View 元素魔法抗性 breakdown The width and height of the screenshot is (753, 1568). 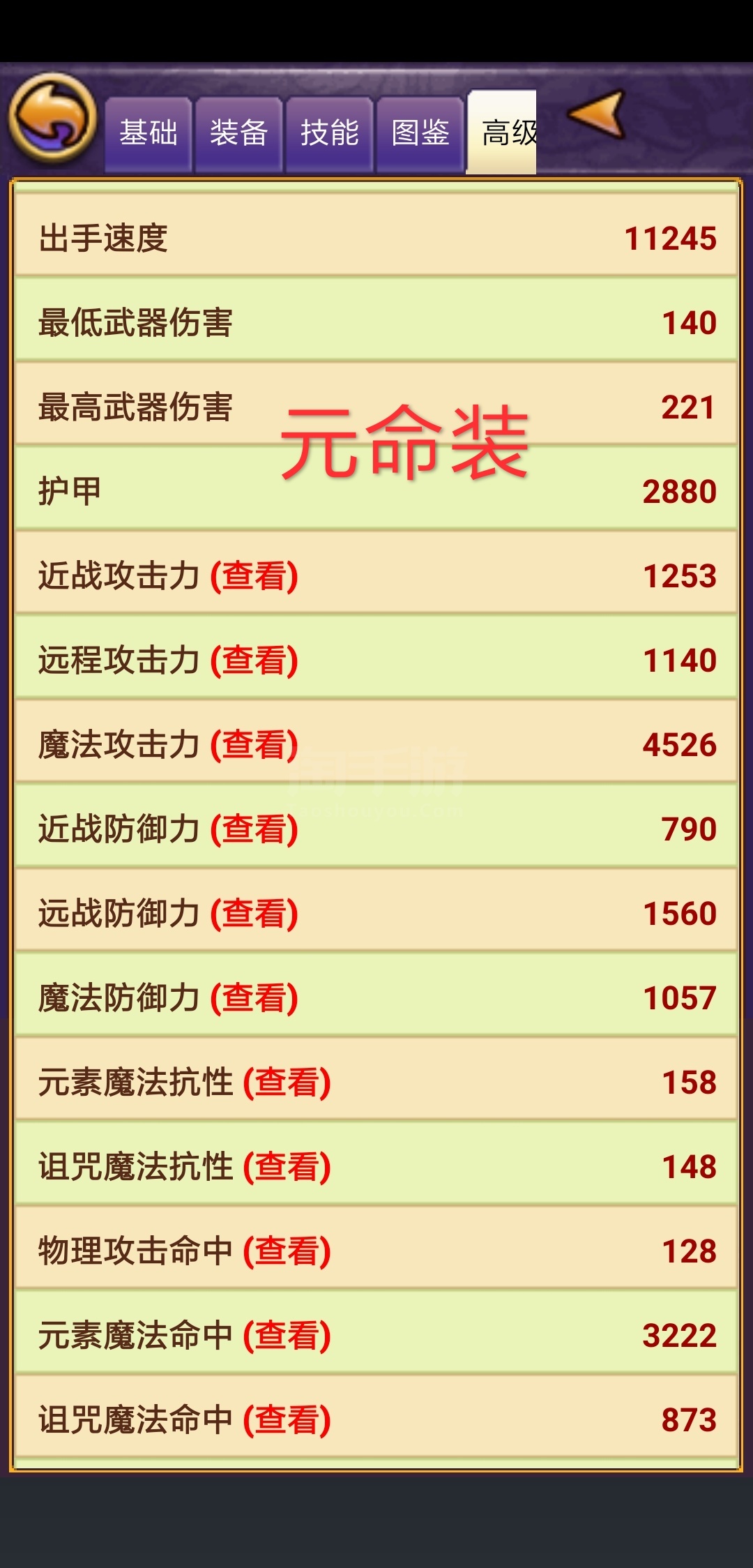(287, 1083)
